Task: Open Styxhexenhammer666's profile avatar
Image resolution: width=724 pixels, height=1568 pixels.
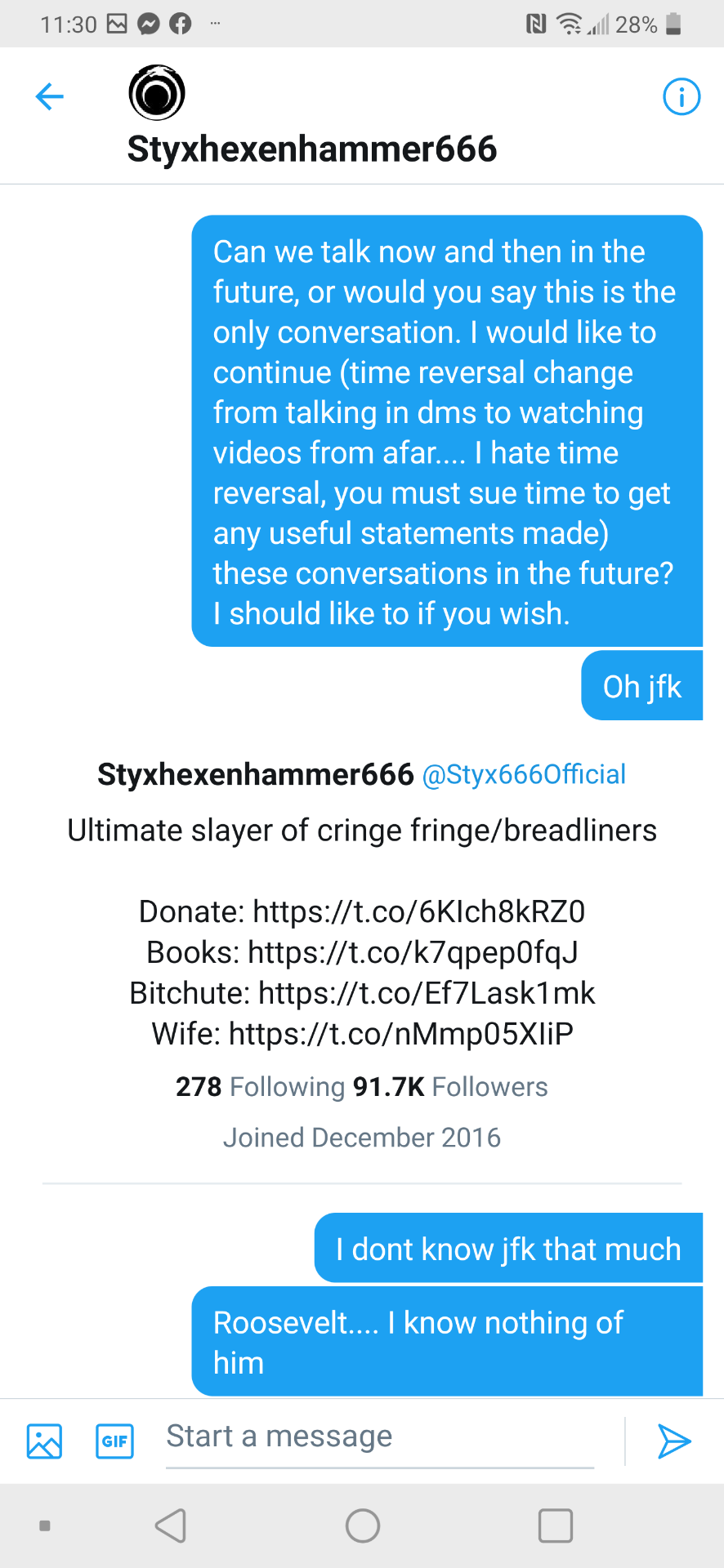Action: (x=157, y=92)
